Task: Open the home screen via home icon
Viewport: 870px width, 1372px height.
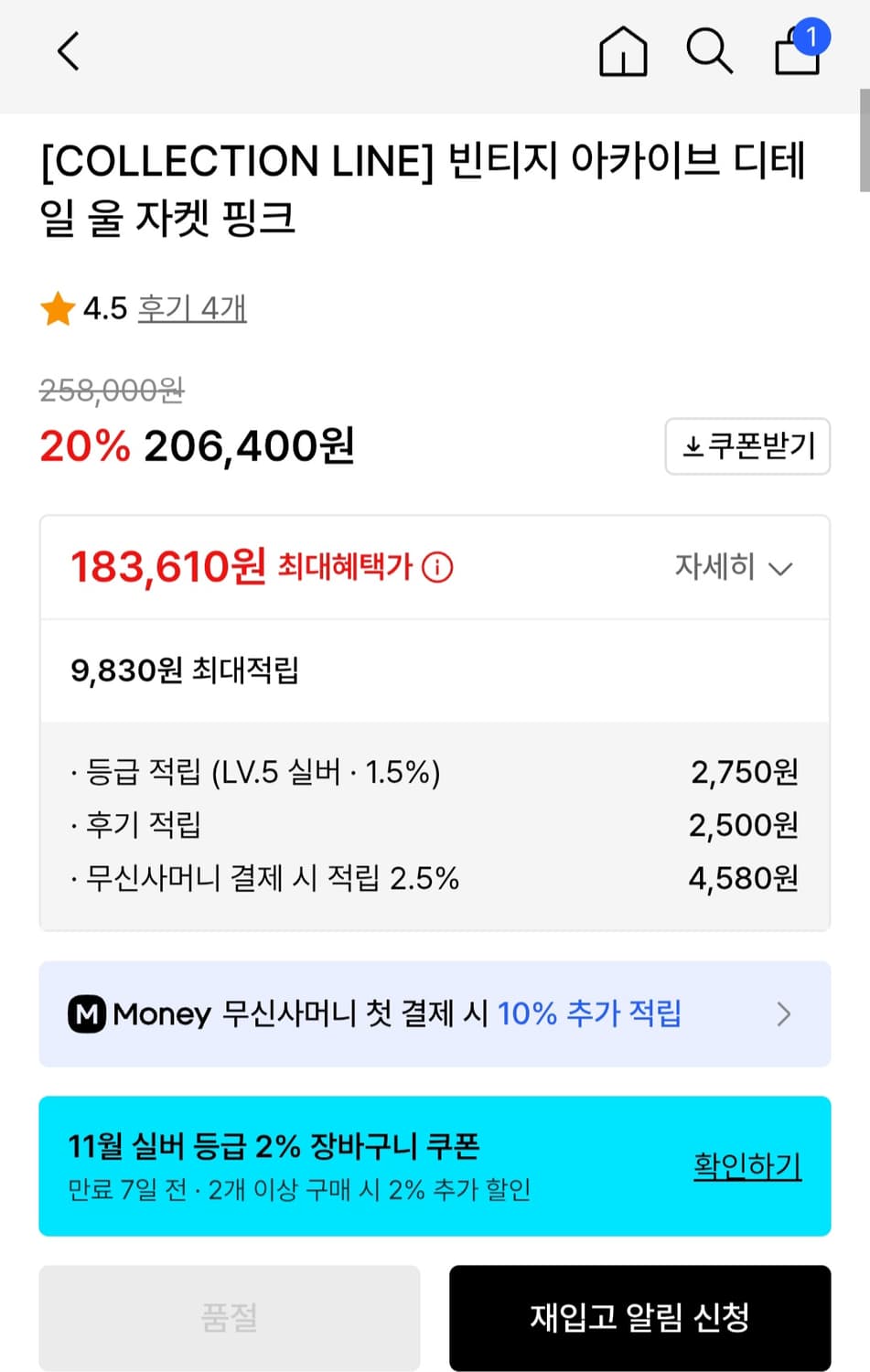Action: (623, 53)
